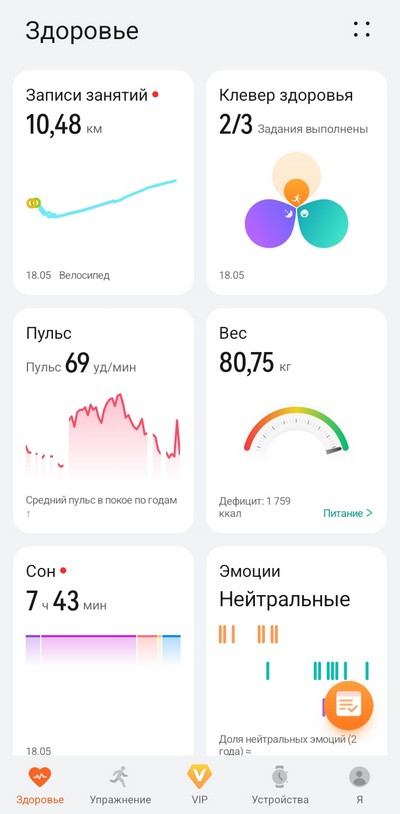The image size is (400, 814).
Task: Open the Записи занятий card
Action: pyautogui.click(x=103, y=182)
